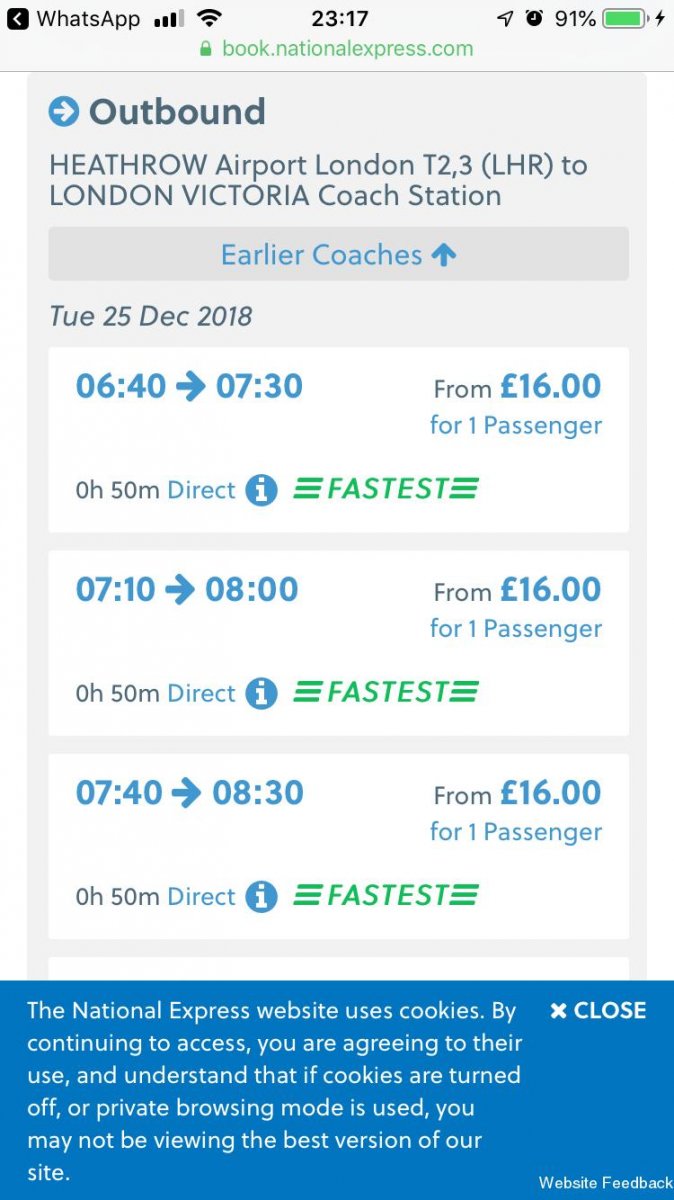
Task: Pick the 07:40 to 08:30 coach
Action: point(338,846)
